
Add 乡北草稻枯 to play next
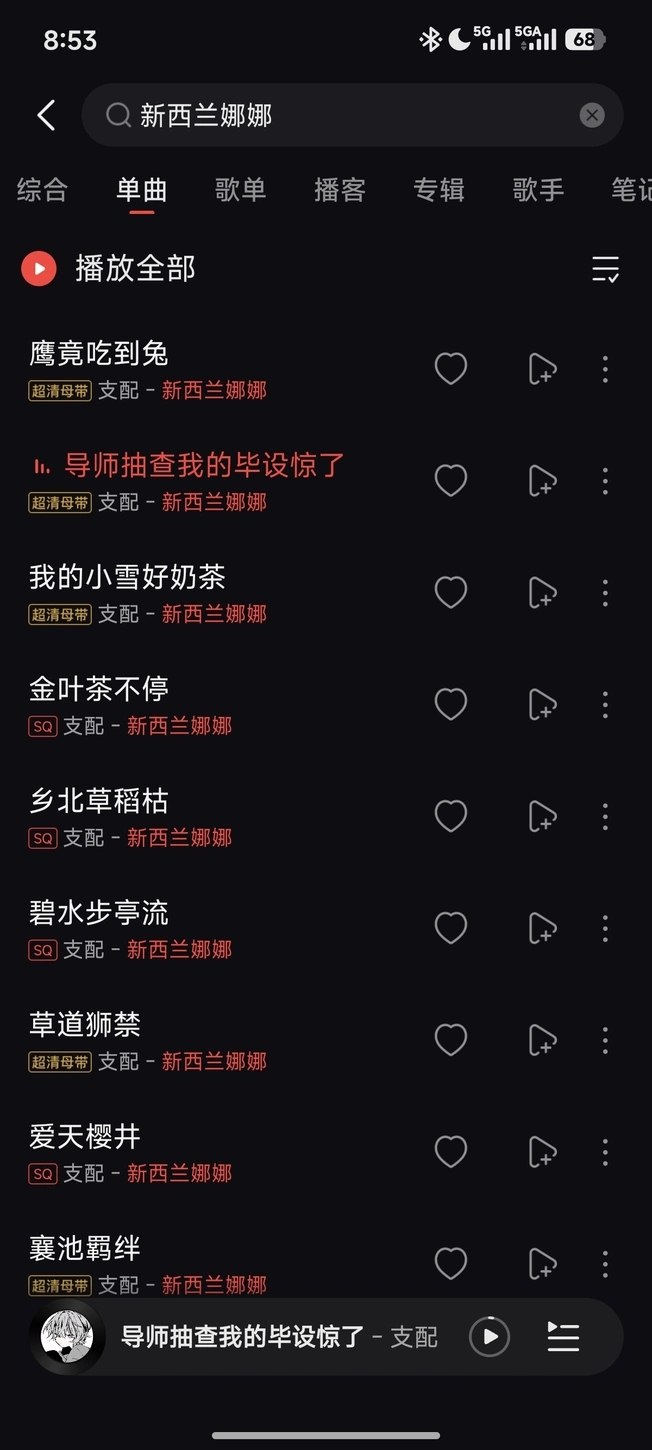(x=542, y=817)
